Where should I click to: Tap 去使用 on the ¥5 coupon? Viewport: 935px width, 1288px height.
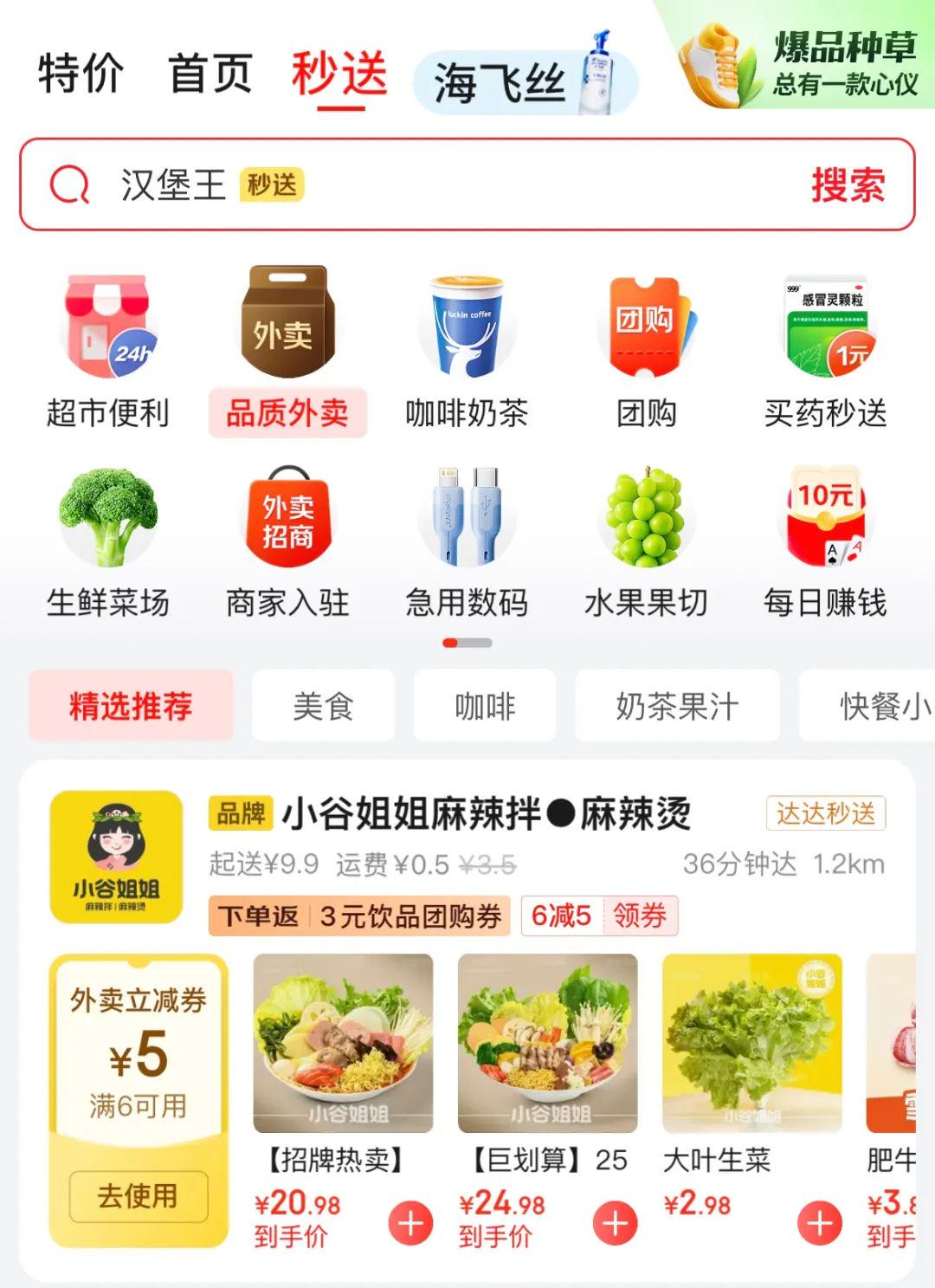coord(139,1196)
